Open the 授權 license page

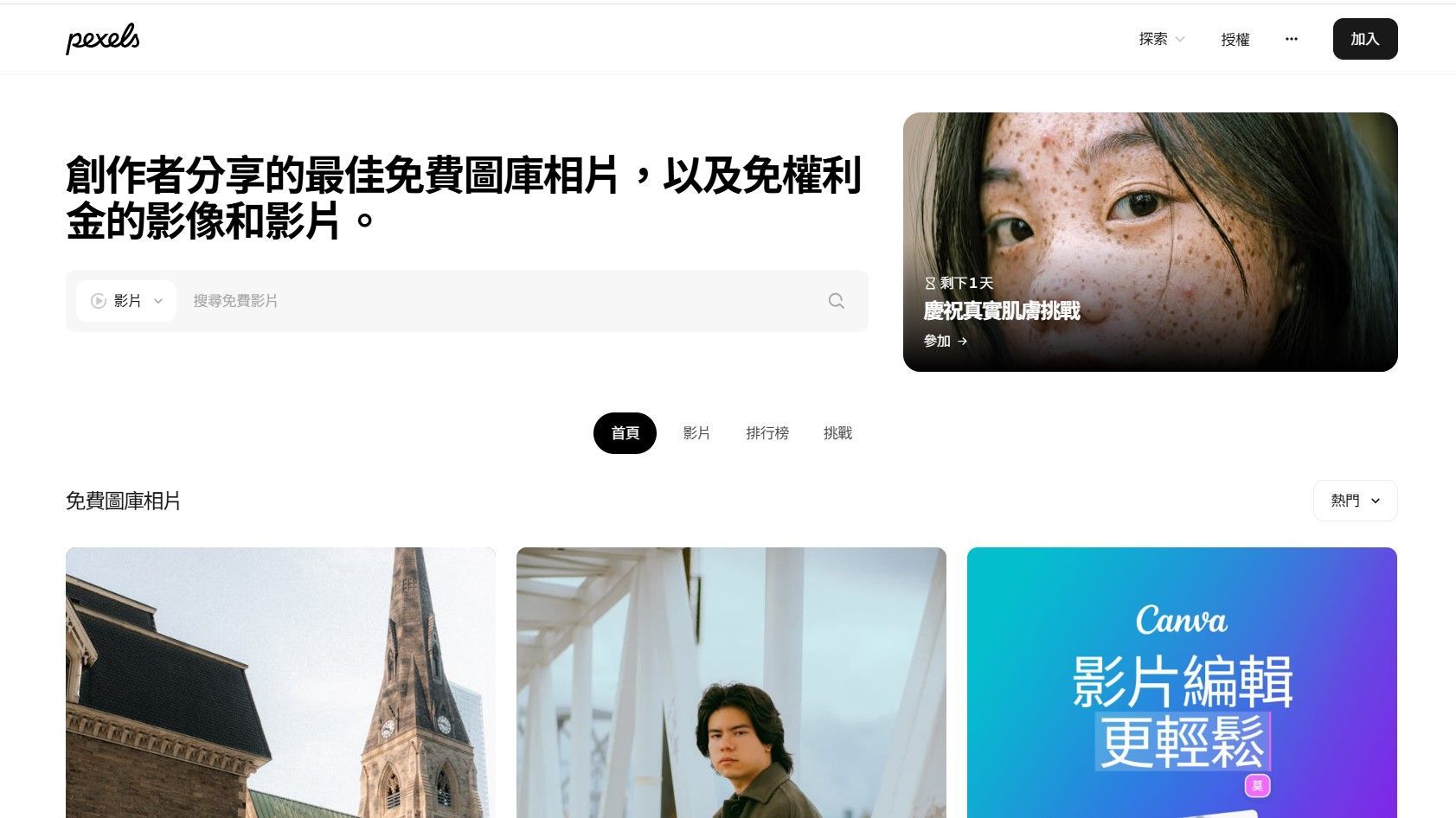click(1235, 40)
